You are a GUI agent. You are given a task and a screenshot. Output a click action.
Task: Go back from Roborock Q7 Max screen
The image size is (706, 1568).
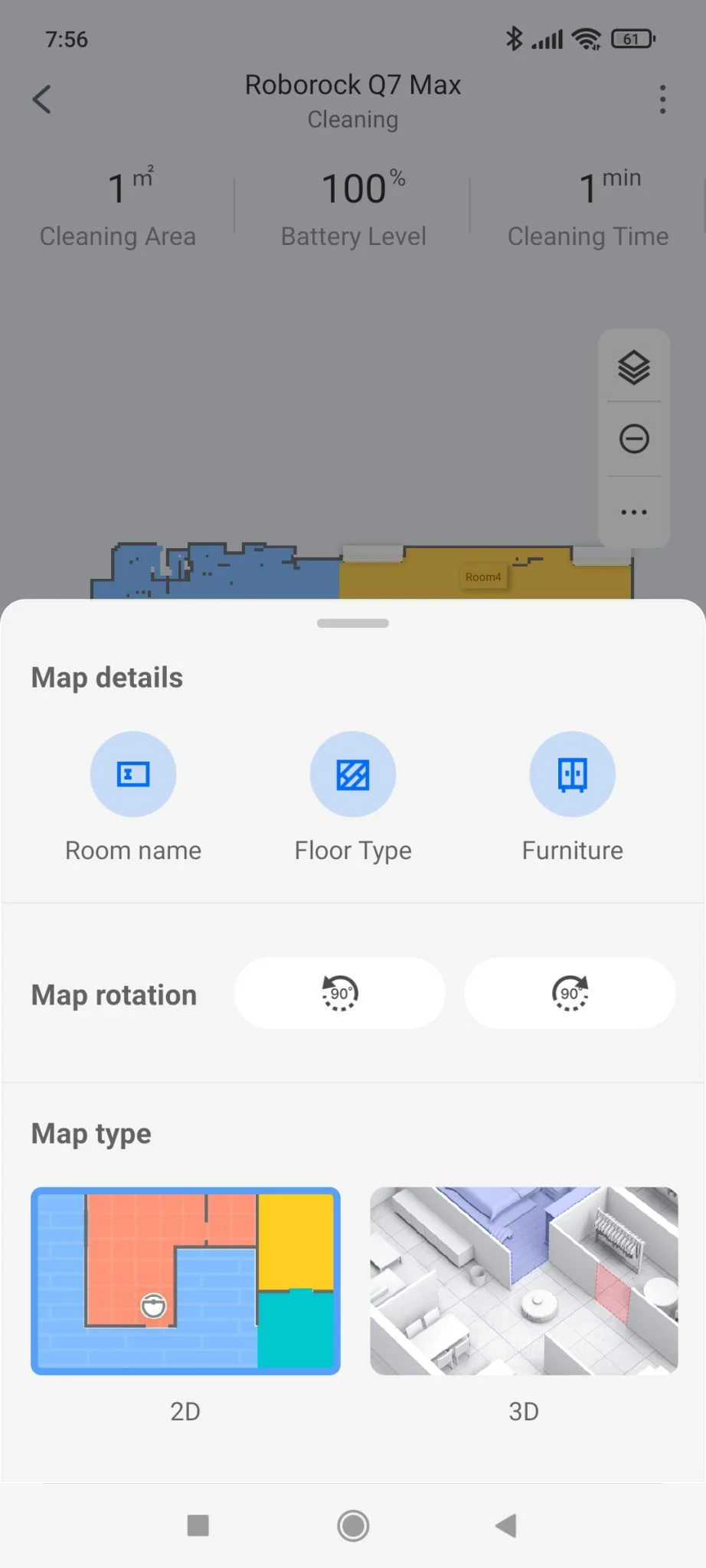pos(42,100)
